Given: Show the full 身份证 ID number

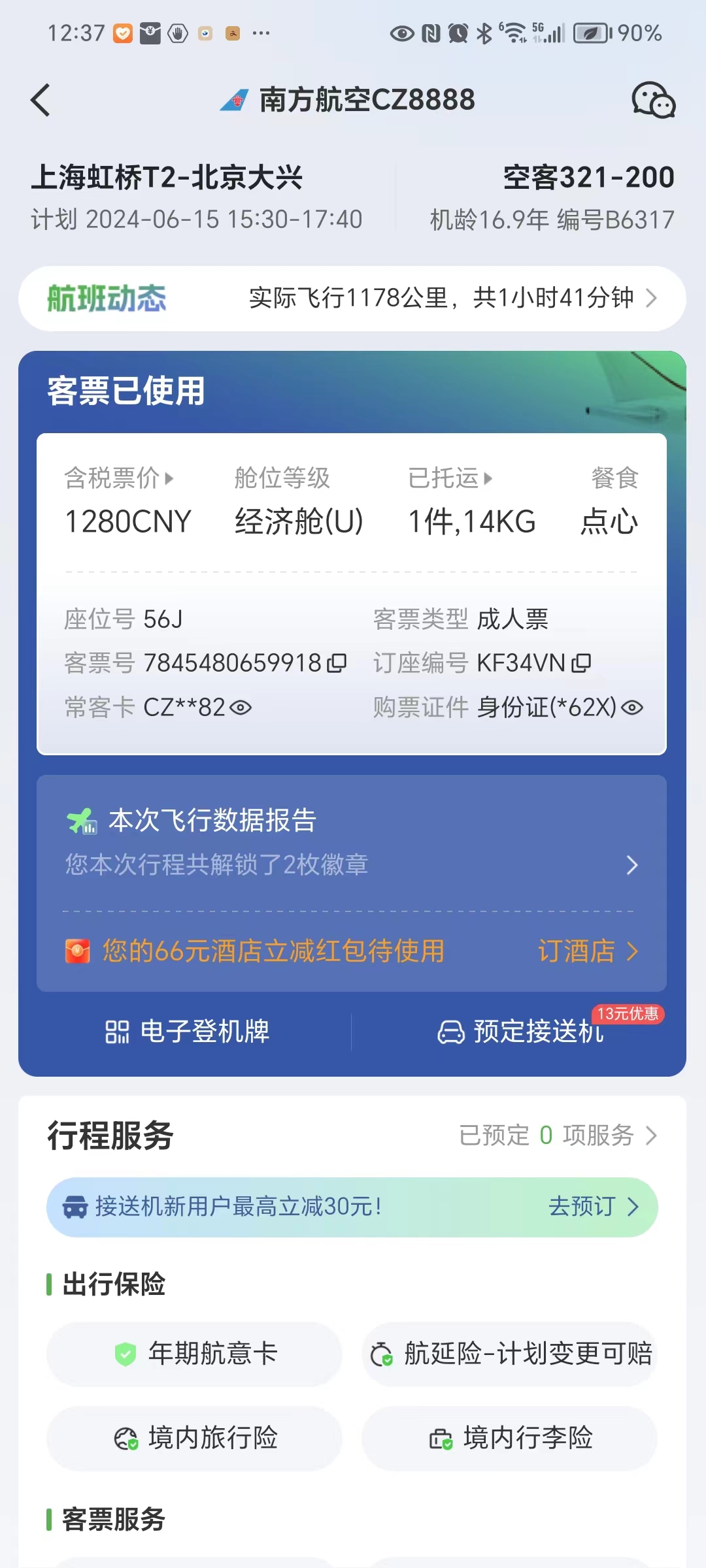Looking at the screenshot, I should (632, 708).
